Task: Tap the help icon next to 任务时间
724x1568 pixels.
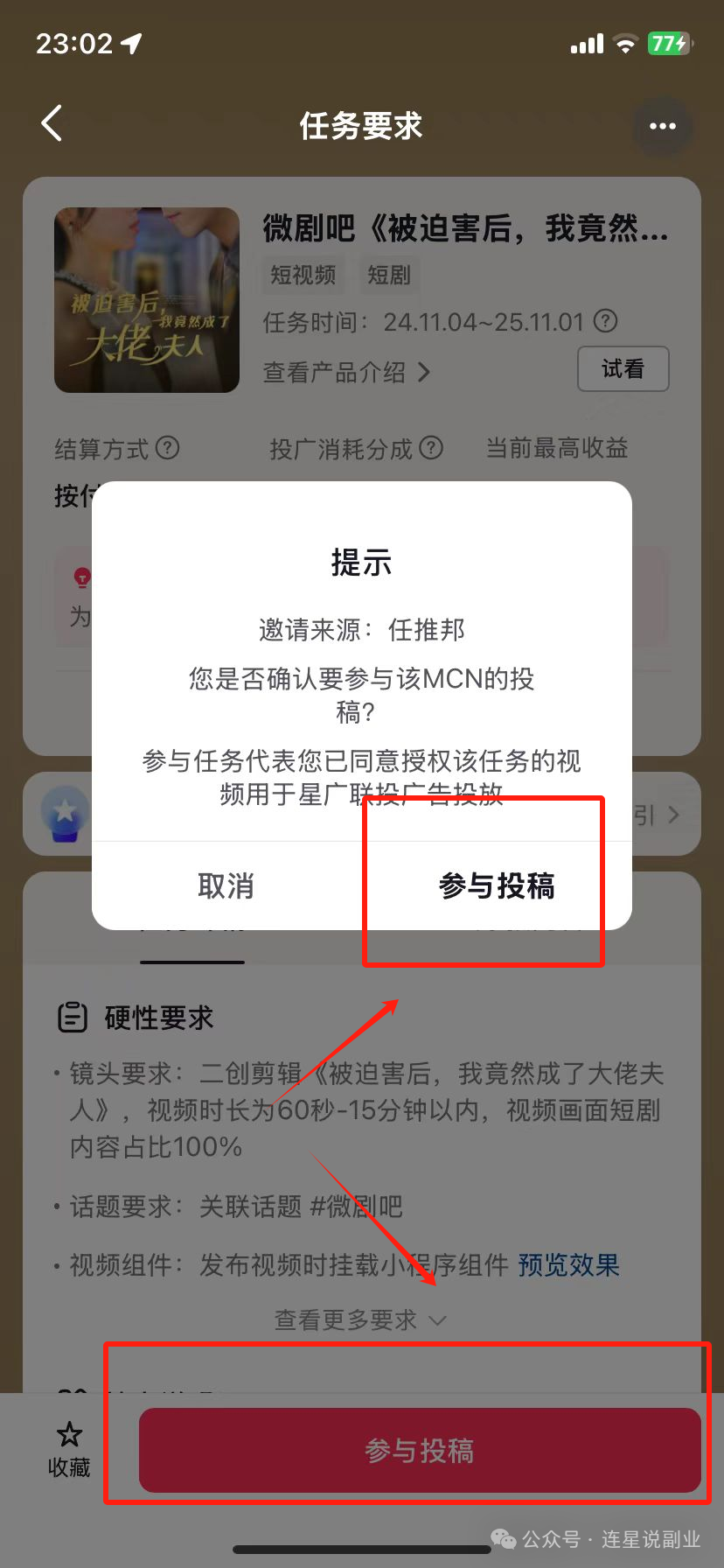Action: (x=606, y=321)
